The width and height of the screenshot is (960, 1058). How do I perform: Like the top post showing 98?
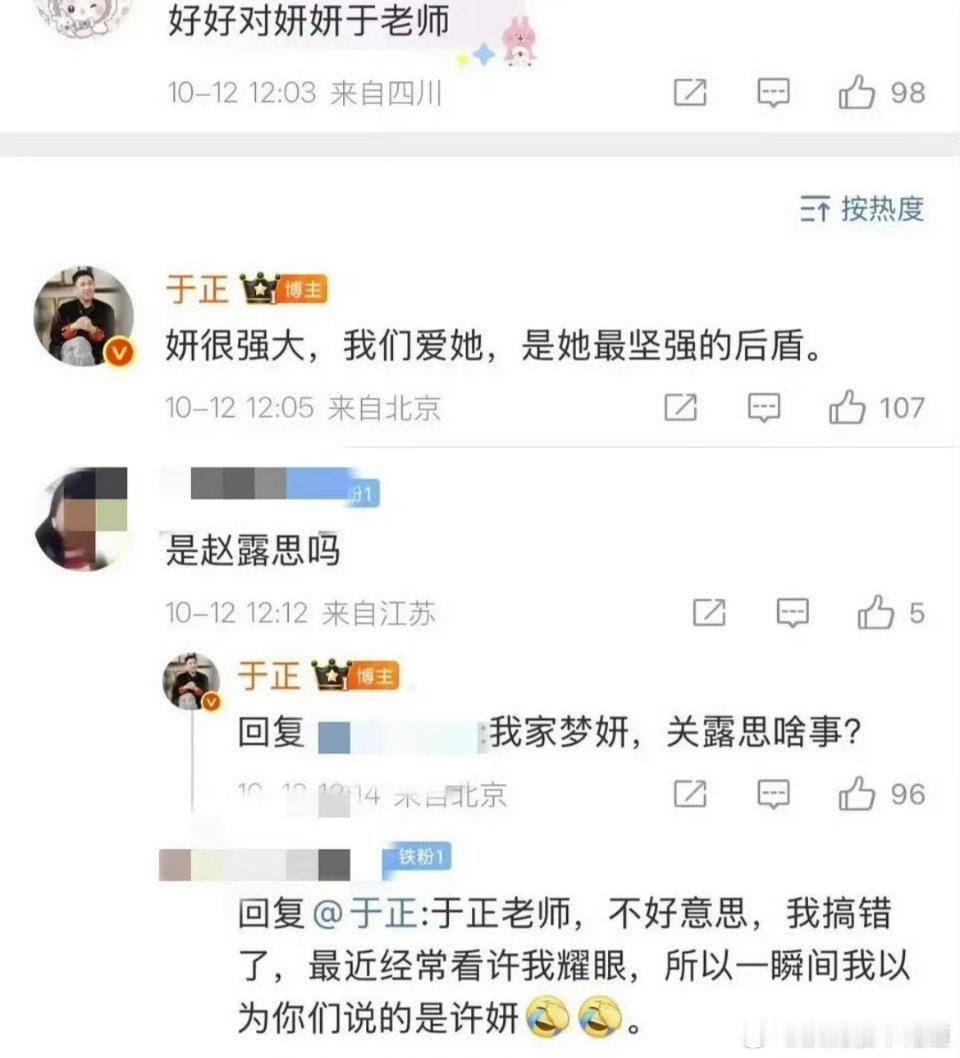pyautogui.click(x=857, y=92)
